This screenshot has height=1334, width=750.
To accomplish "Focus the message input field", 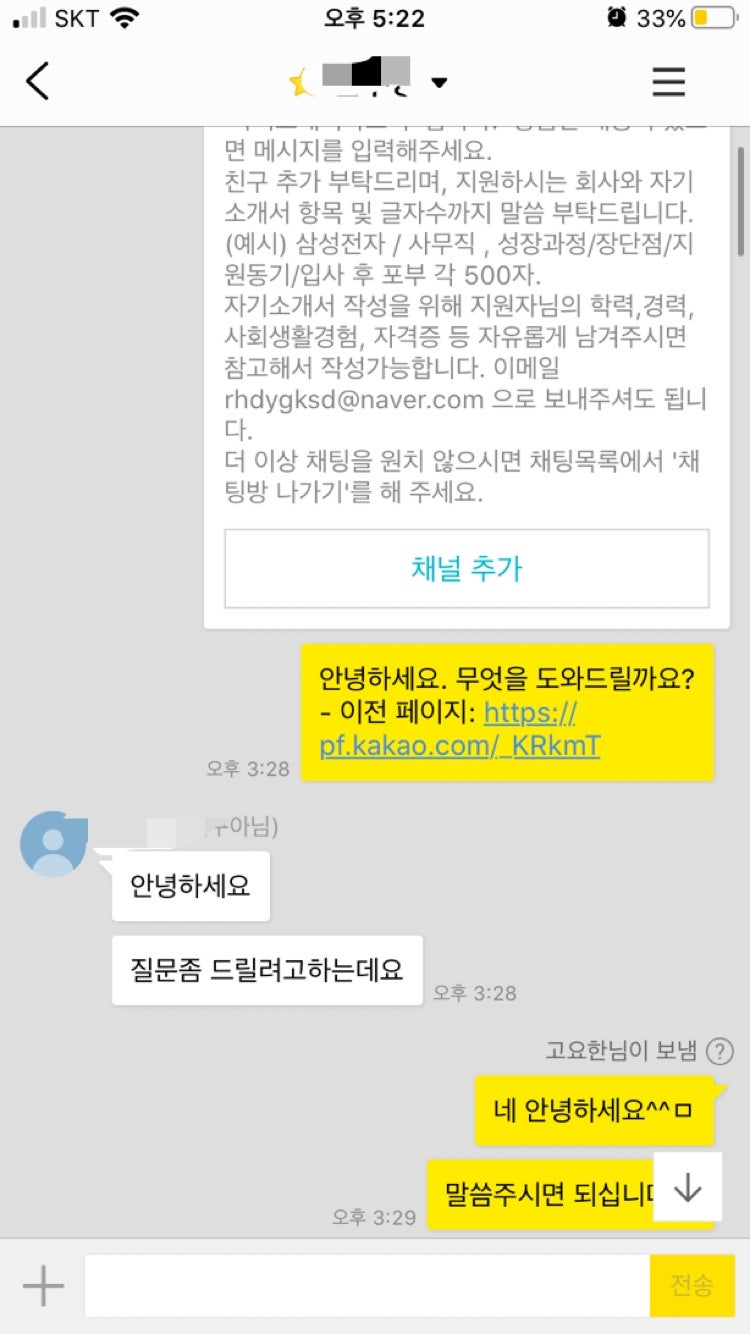I will (x=367, y=1285).
